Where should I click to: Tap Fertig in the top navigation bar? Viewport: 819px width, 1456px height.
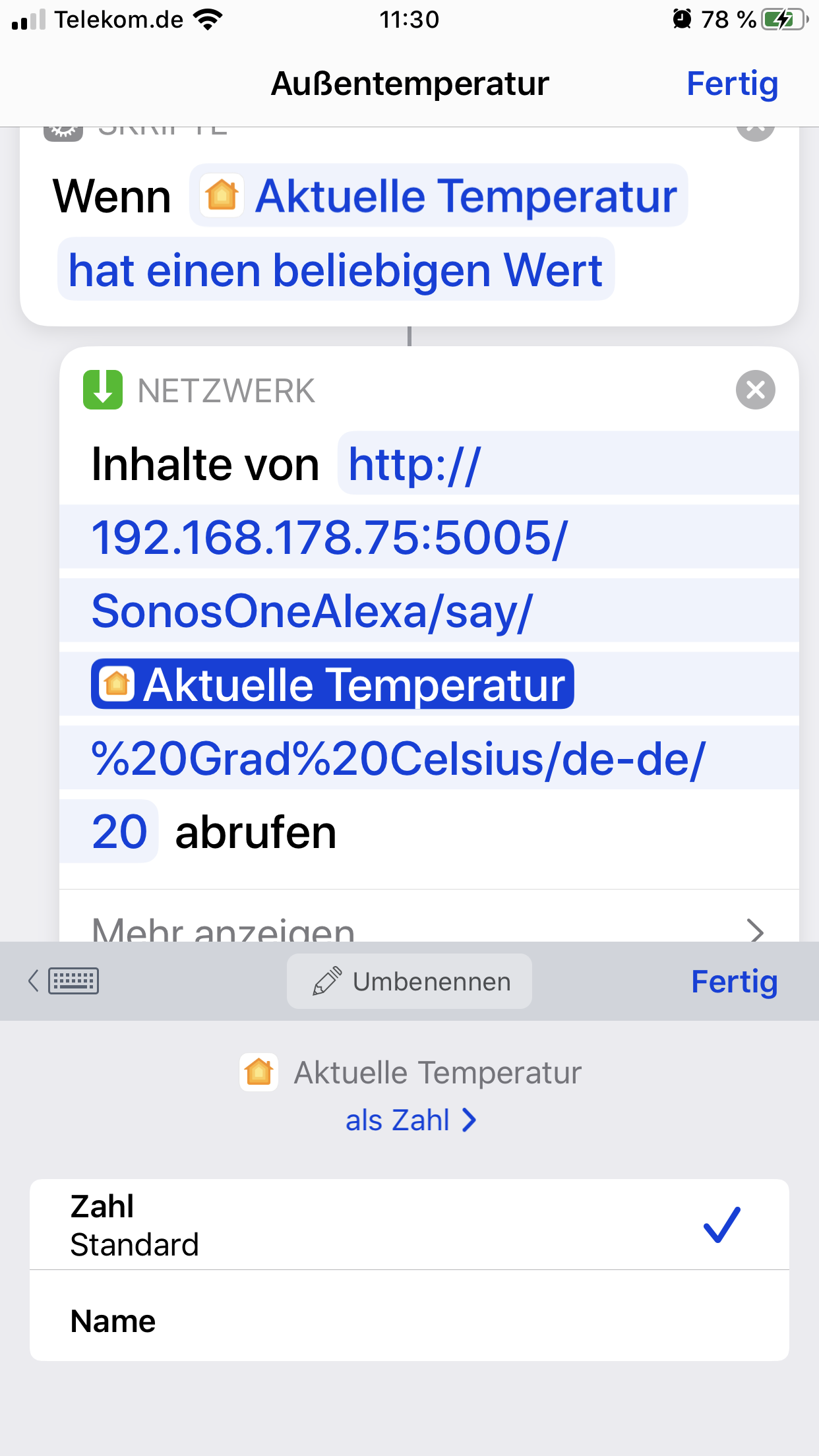coord(732,84)
